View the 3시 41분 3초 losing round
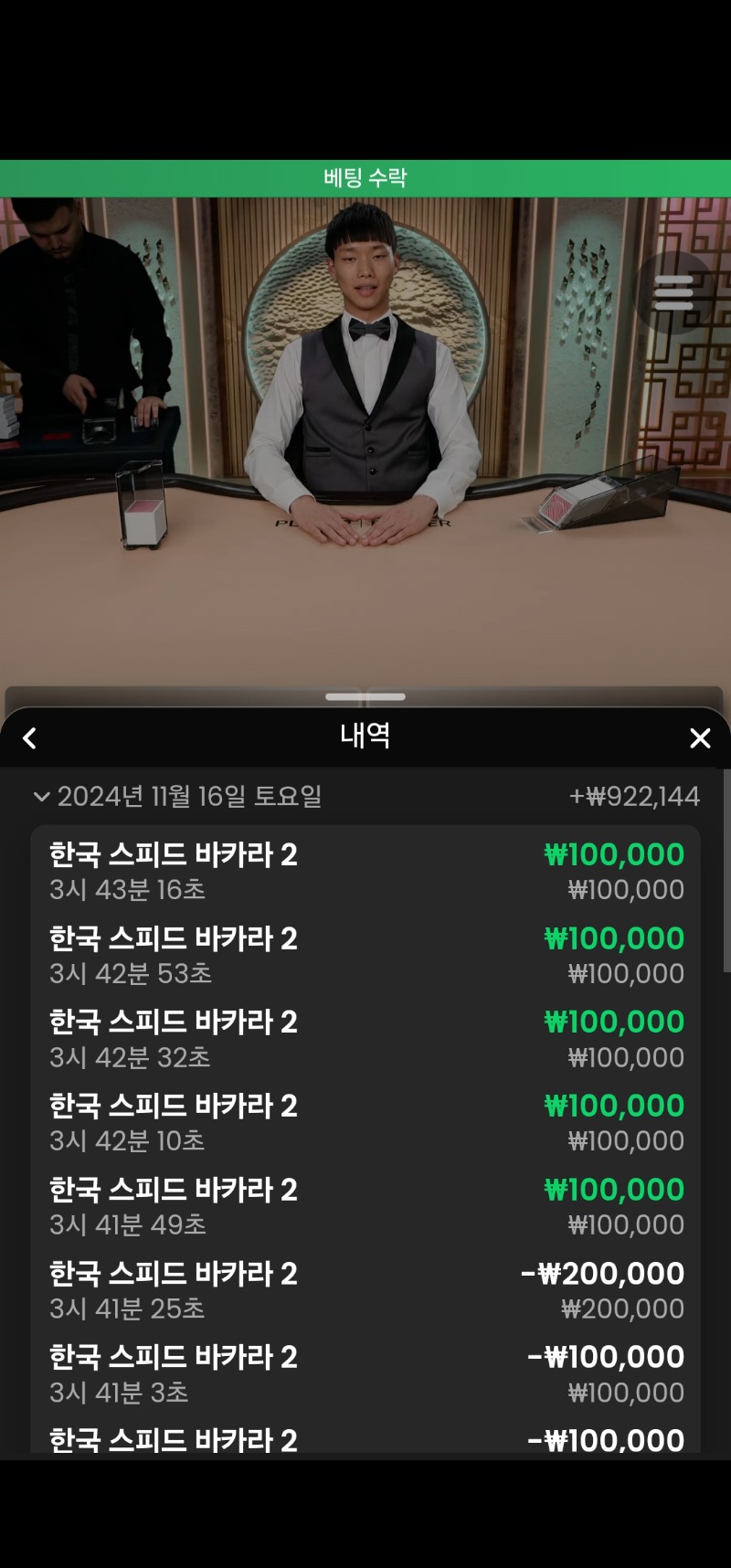This screenshot has width=731, height=1568. click(x=365, y=1374)
